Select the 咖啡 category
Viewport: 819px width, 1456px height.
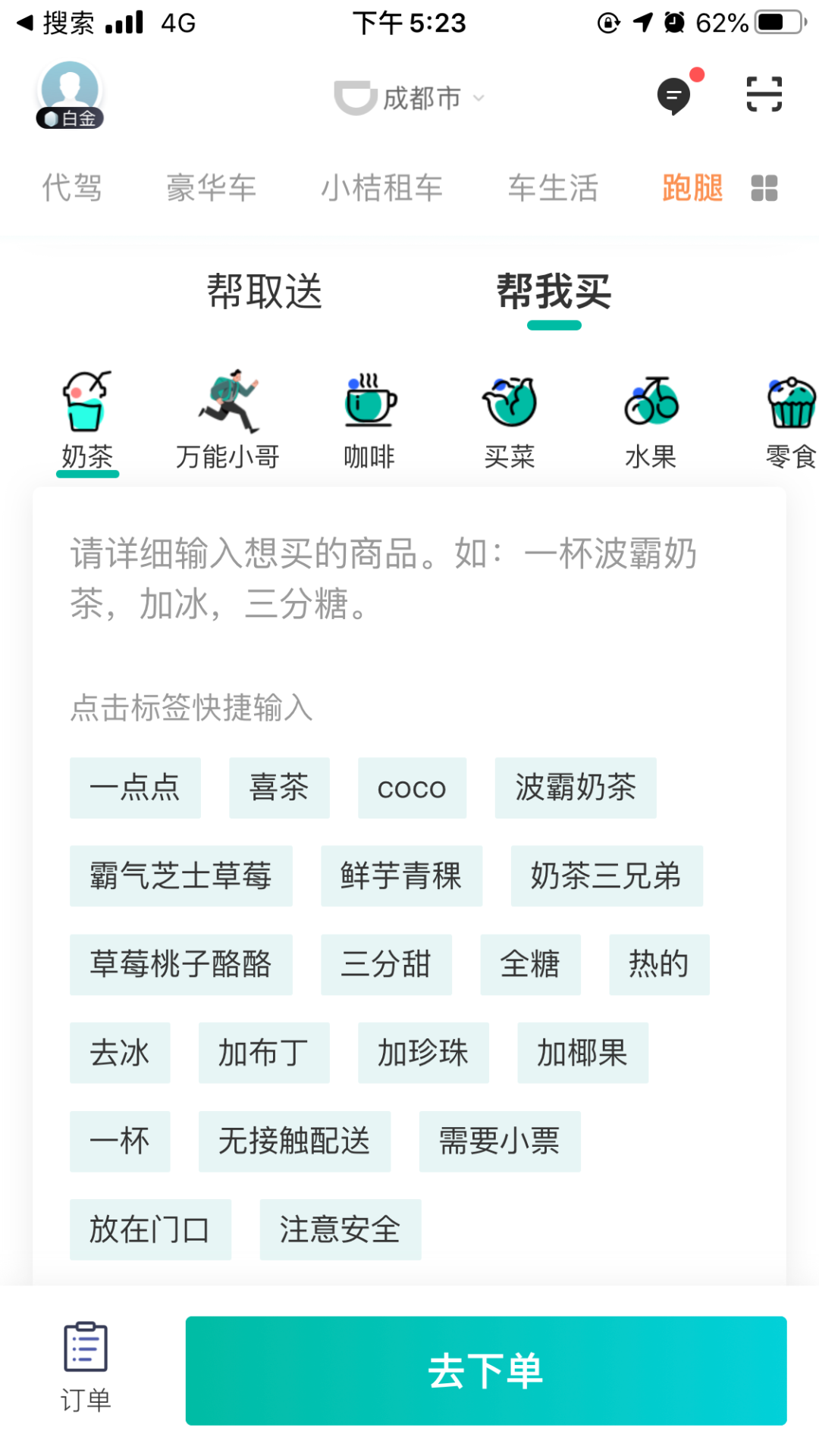(369, 419)
